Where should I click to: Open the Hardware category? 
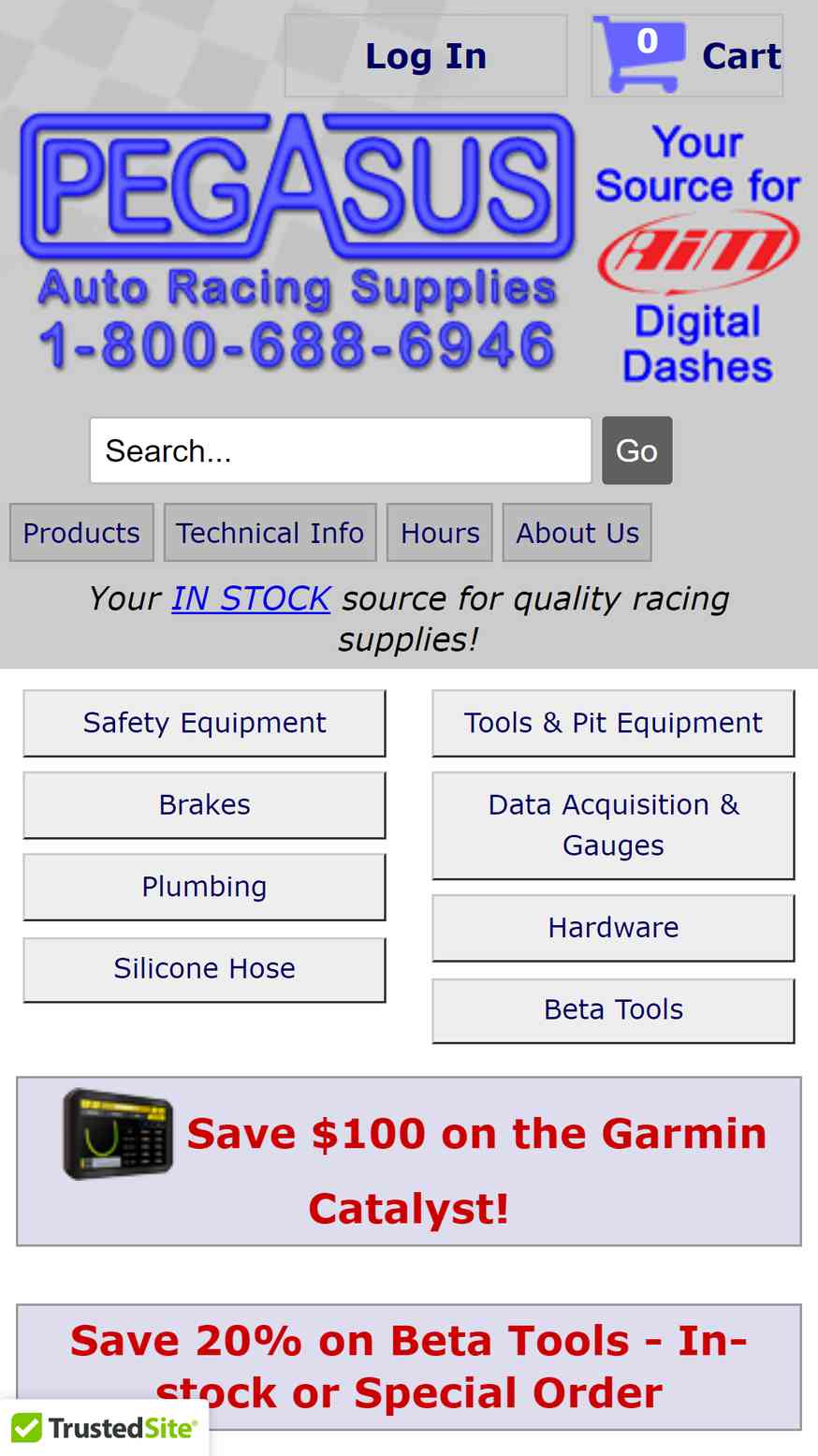click(x=613, y=928)
